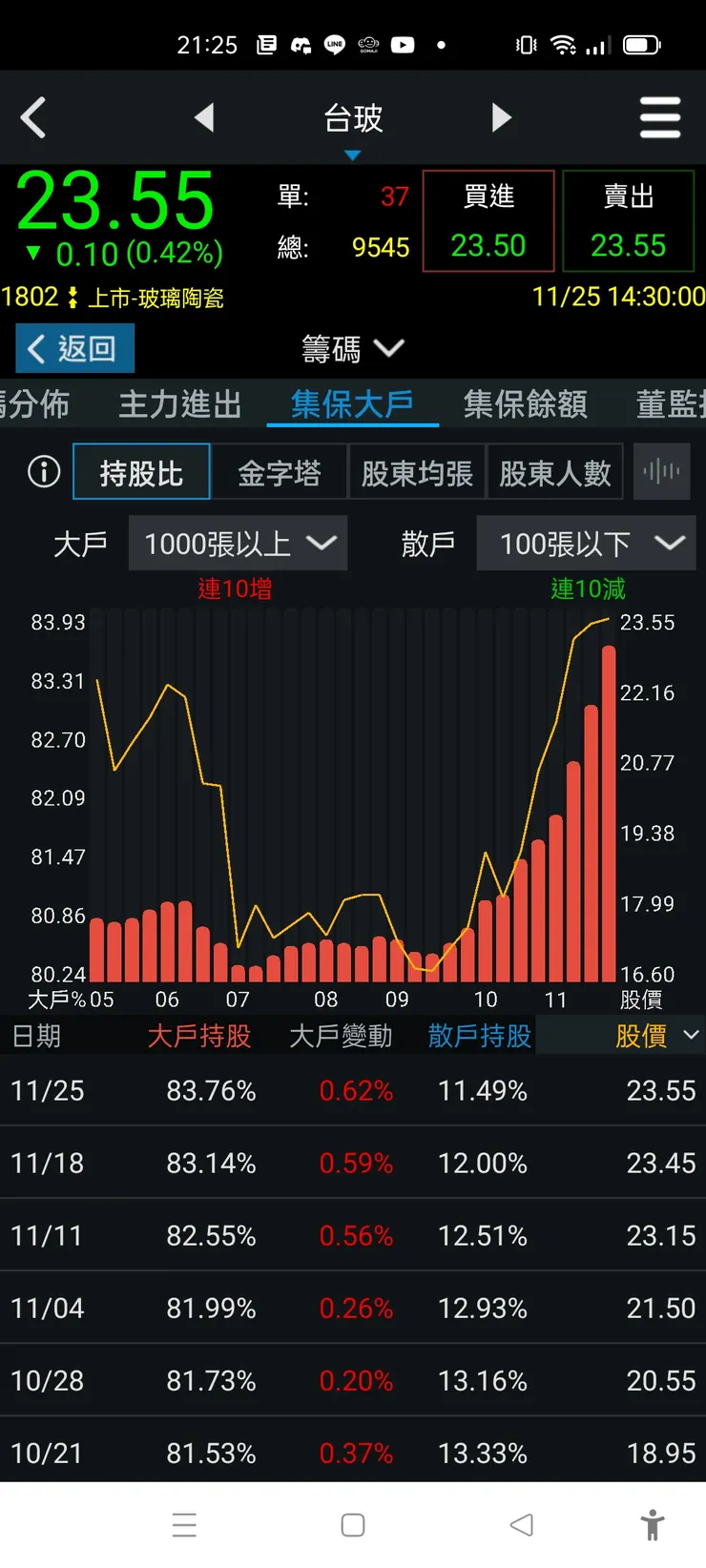This screenshot has height=1568, width=706.
Task: Switch to the 主力進出 tab
Action: pos(179,404)
